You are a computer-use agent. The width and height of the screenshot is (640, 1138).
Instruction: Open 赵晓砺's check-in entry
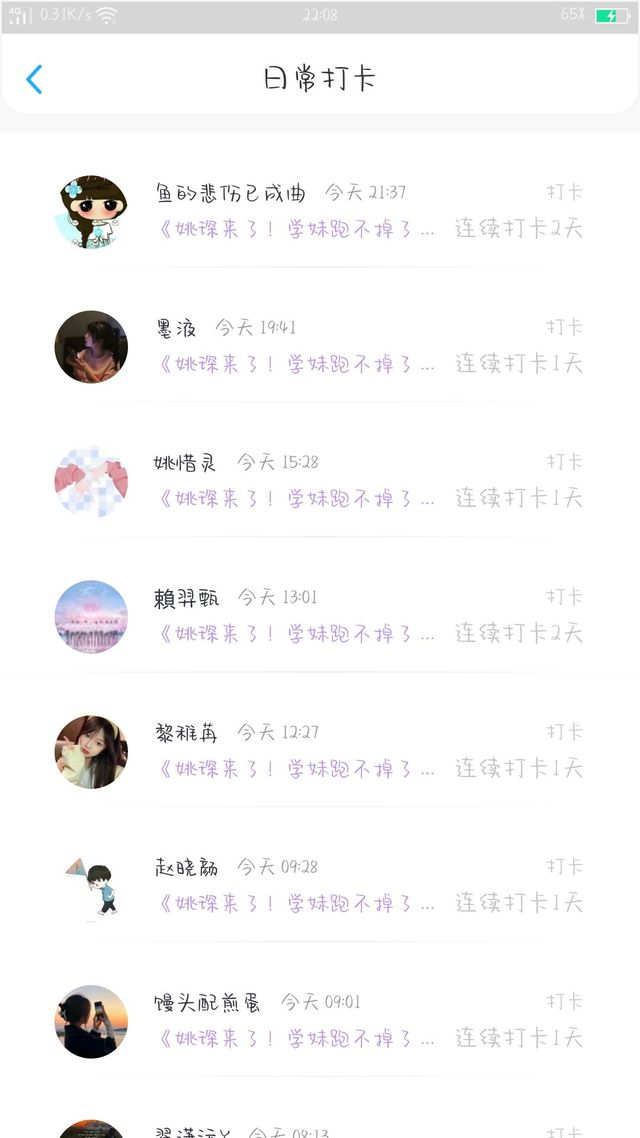coord(296,904)
